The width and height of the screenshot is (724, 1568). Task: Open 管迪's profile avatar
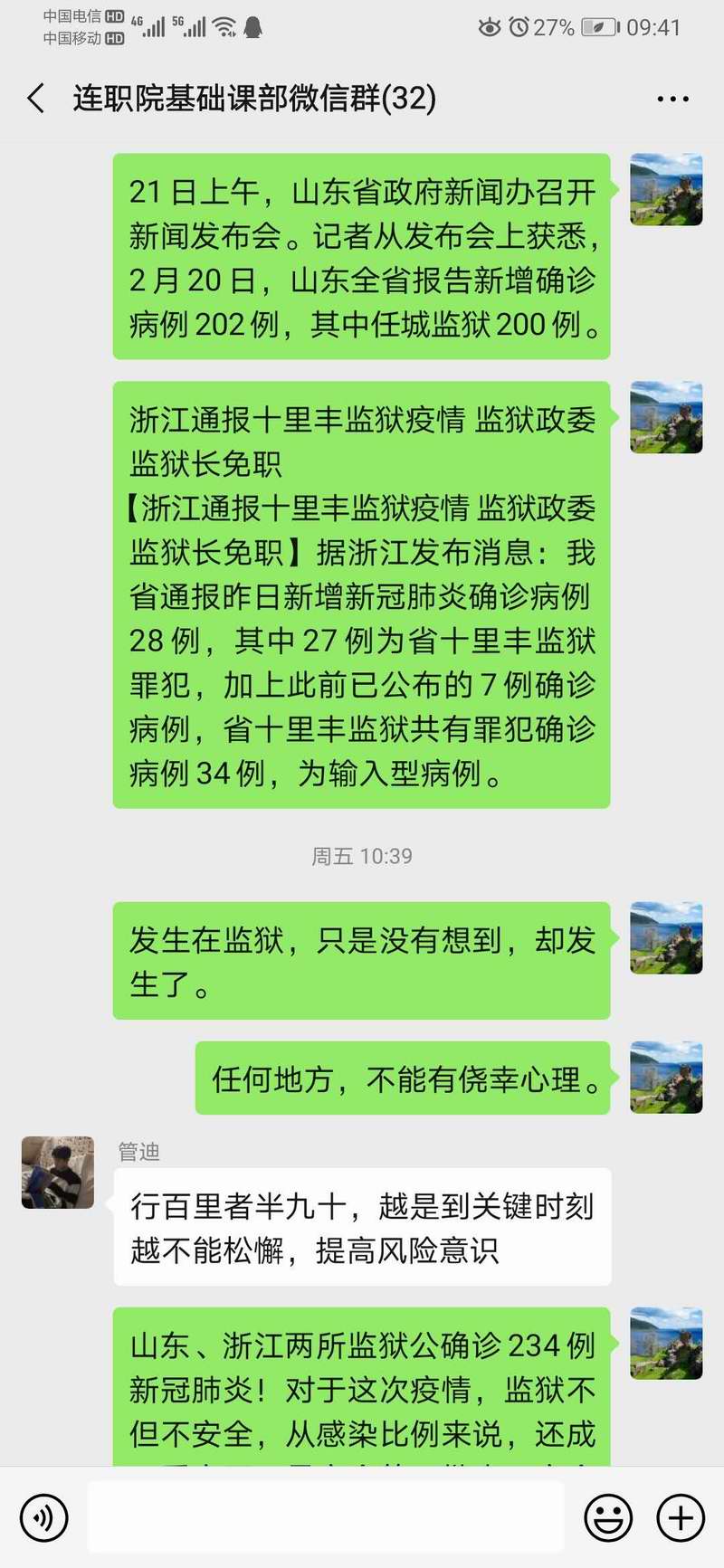tap(58, 1172)
